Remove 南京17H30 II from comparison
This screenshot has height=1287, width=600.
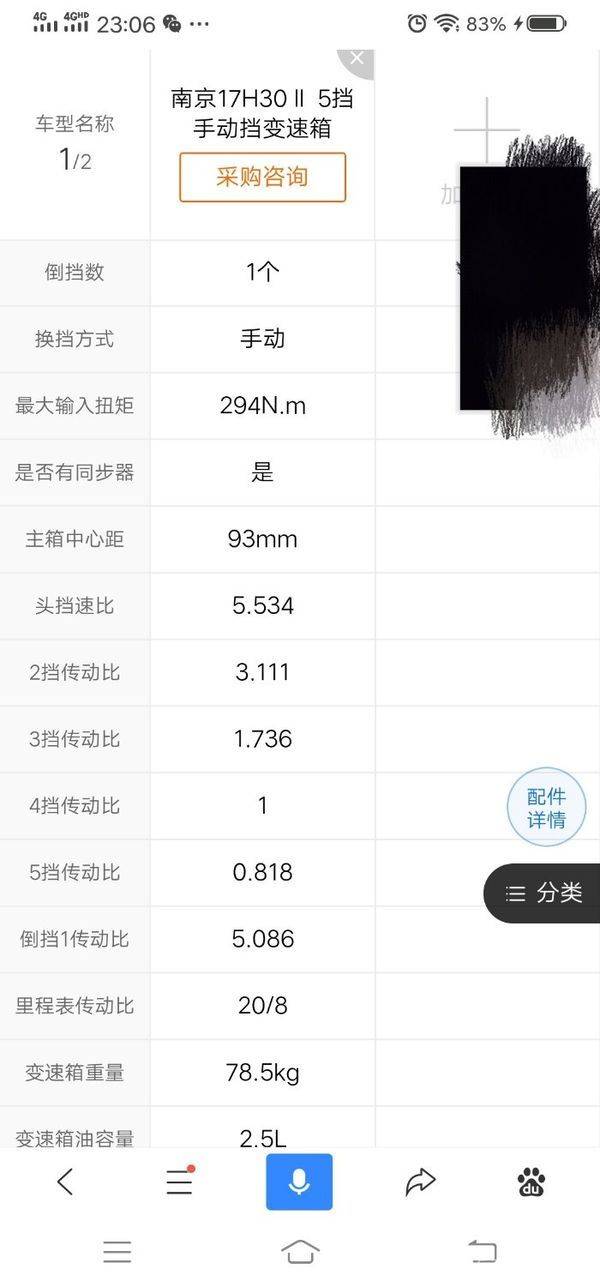[x=358, y=60]
